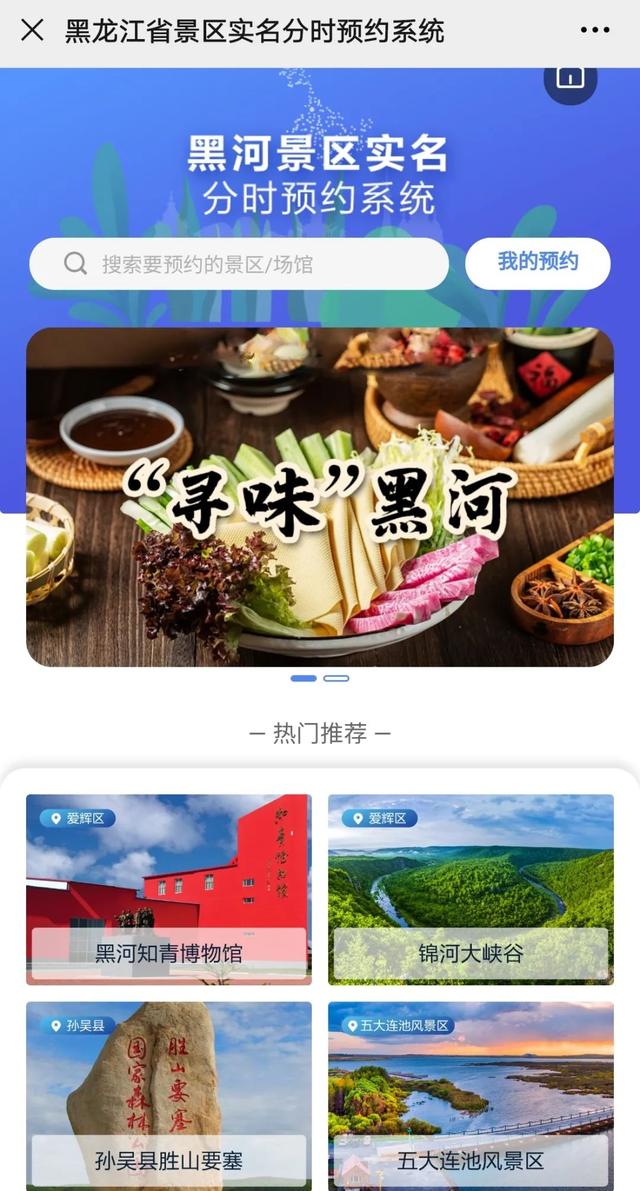View the 五大连池风景区 card
This screenshot has width=640, height=1191.
click(x=471, y=1095)
